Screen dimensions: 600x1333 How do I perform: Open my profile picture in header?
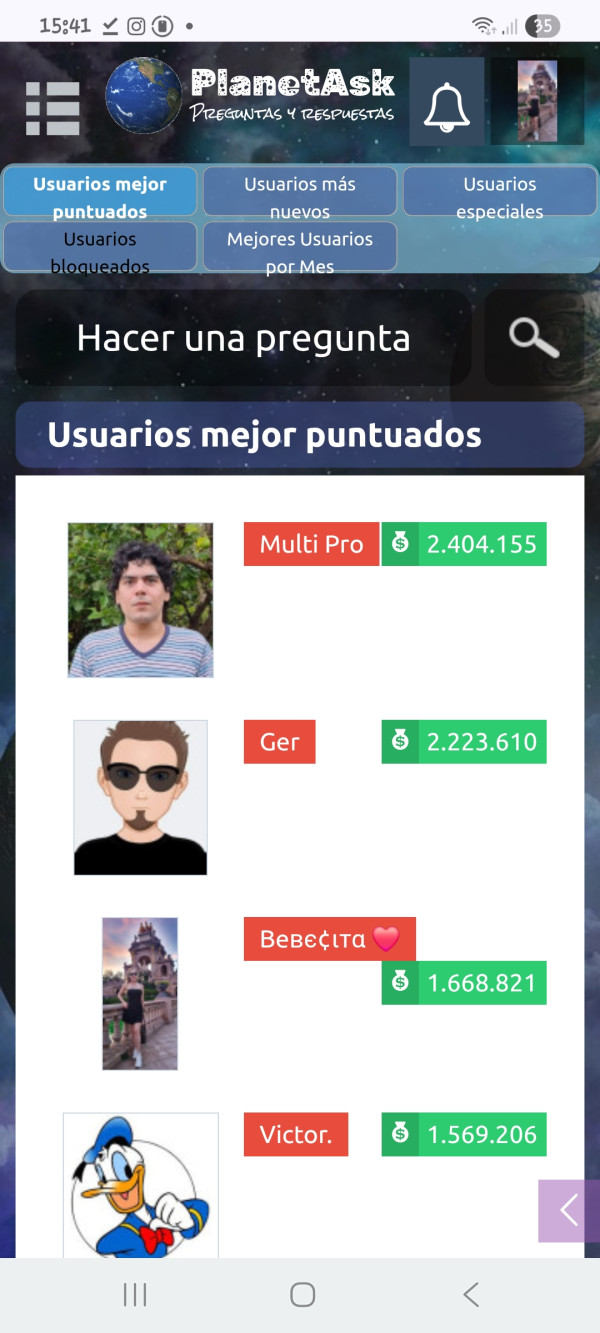pyautogui.click(x=537, y=102)
